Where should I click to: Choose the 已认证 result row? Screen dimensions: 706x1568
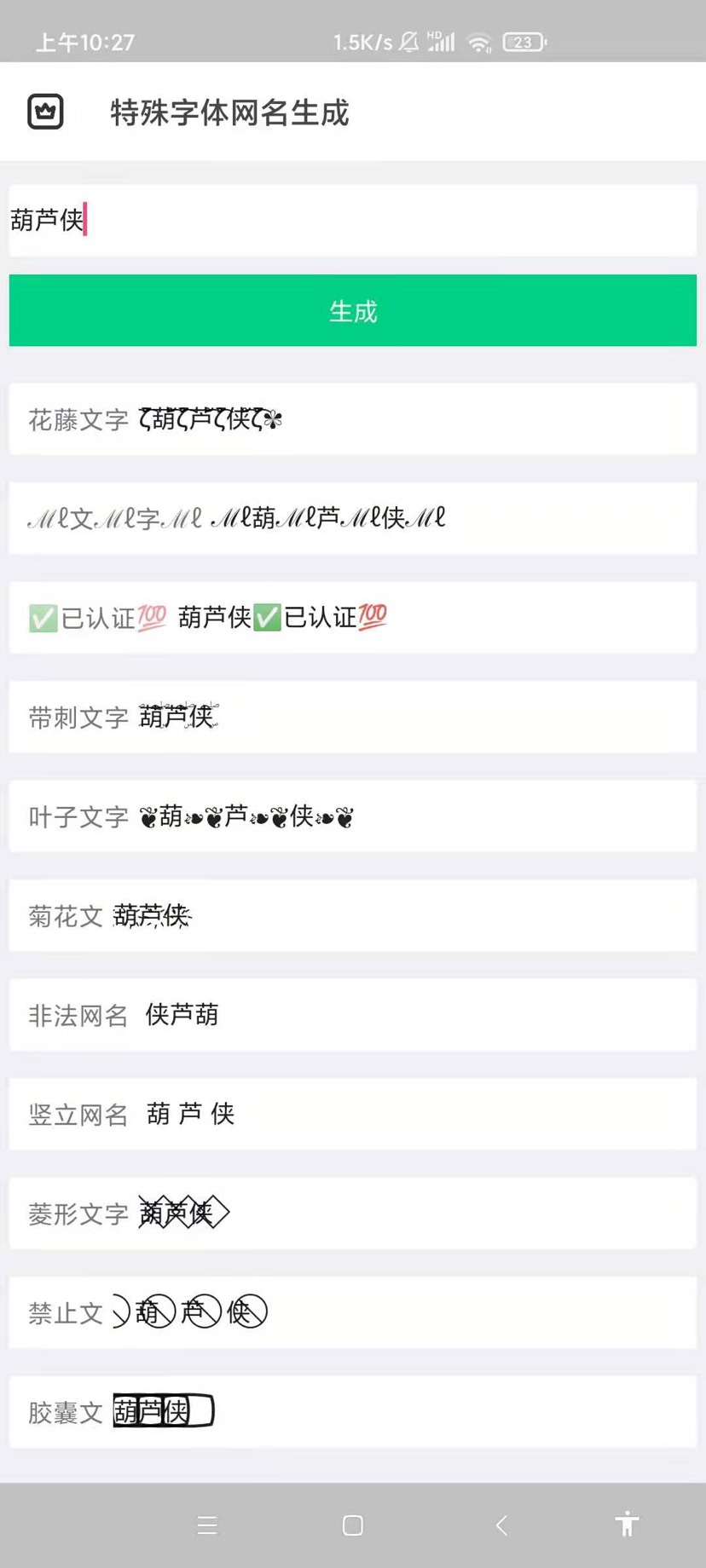[352, 618]
